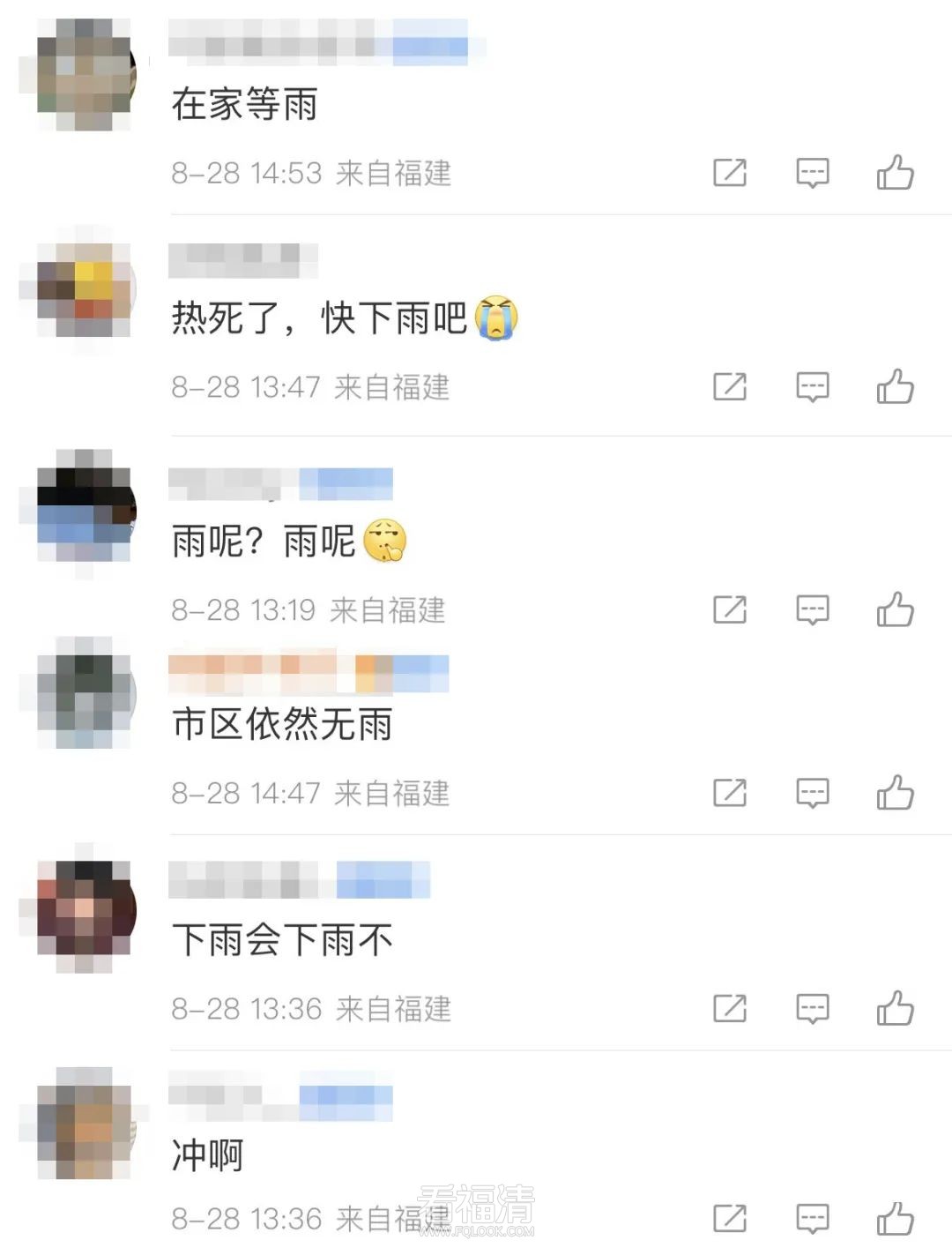Screen dimensions: 952x1255
Task: Reply to the comment 下雨会下雨不
Action: (x=812, y=1007)
